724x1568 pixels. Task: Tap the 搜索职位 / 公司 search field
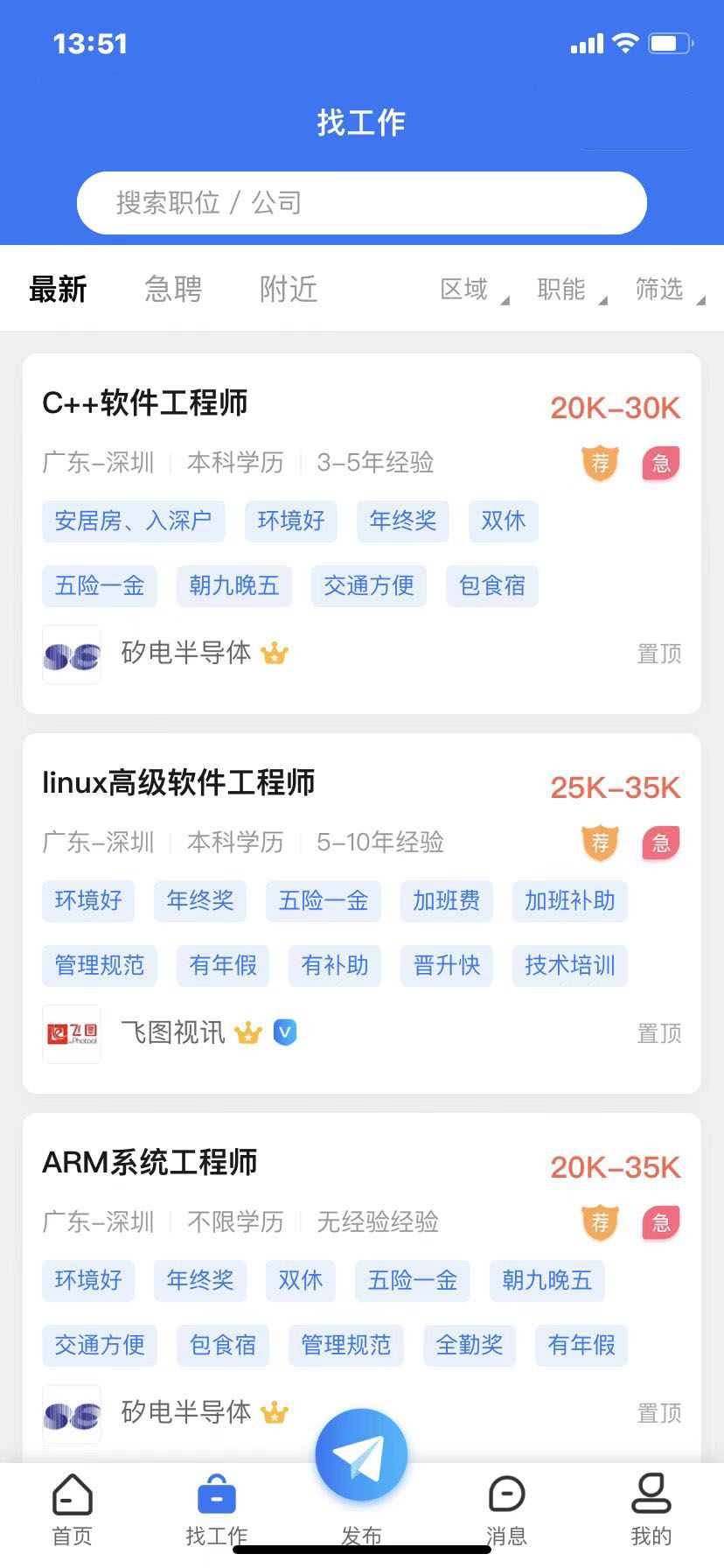(x=361, y=202)
